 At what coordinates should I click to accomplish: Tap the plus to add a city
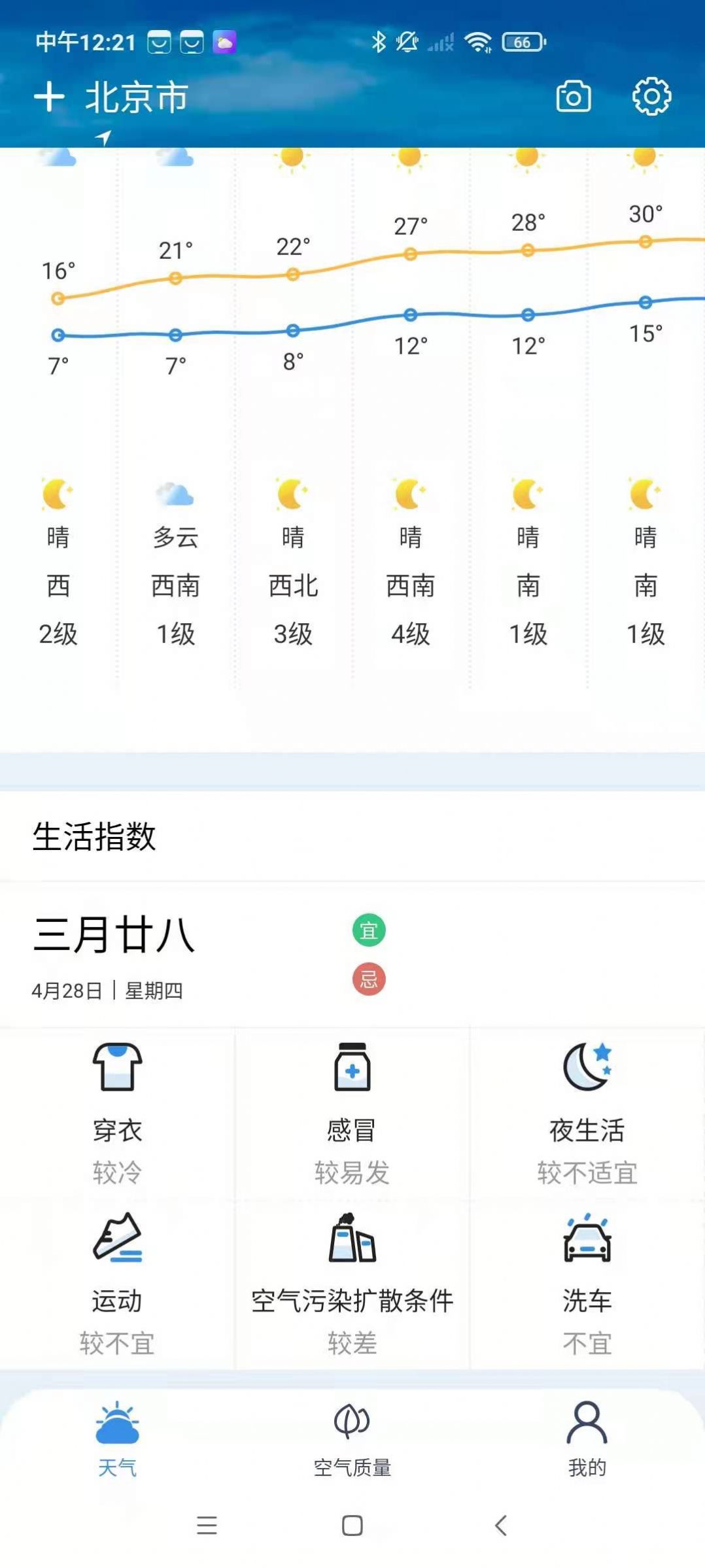[x=49, y=97]
